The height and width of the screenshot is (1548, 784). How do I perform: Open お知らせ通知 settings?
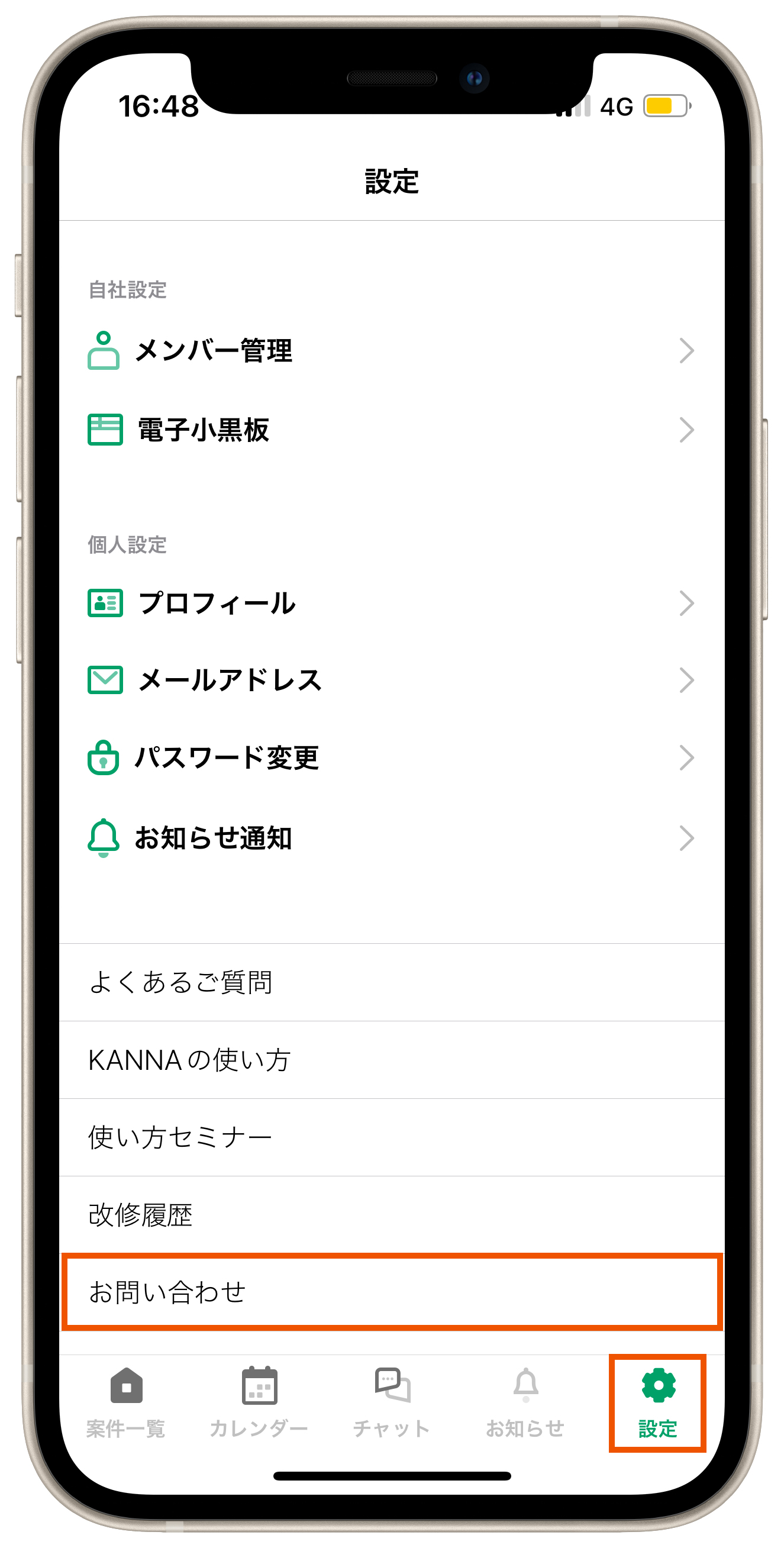click(x=391, y=838)
